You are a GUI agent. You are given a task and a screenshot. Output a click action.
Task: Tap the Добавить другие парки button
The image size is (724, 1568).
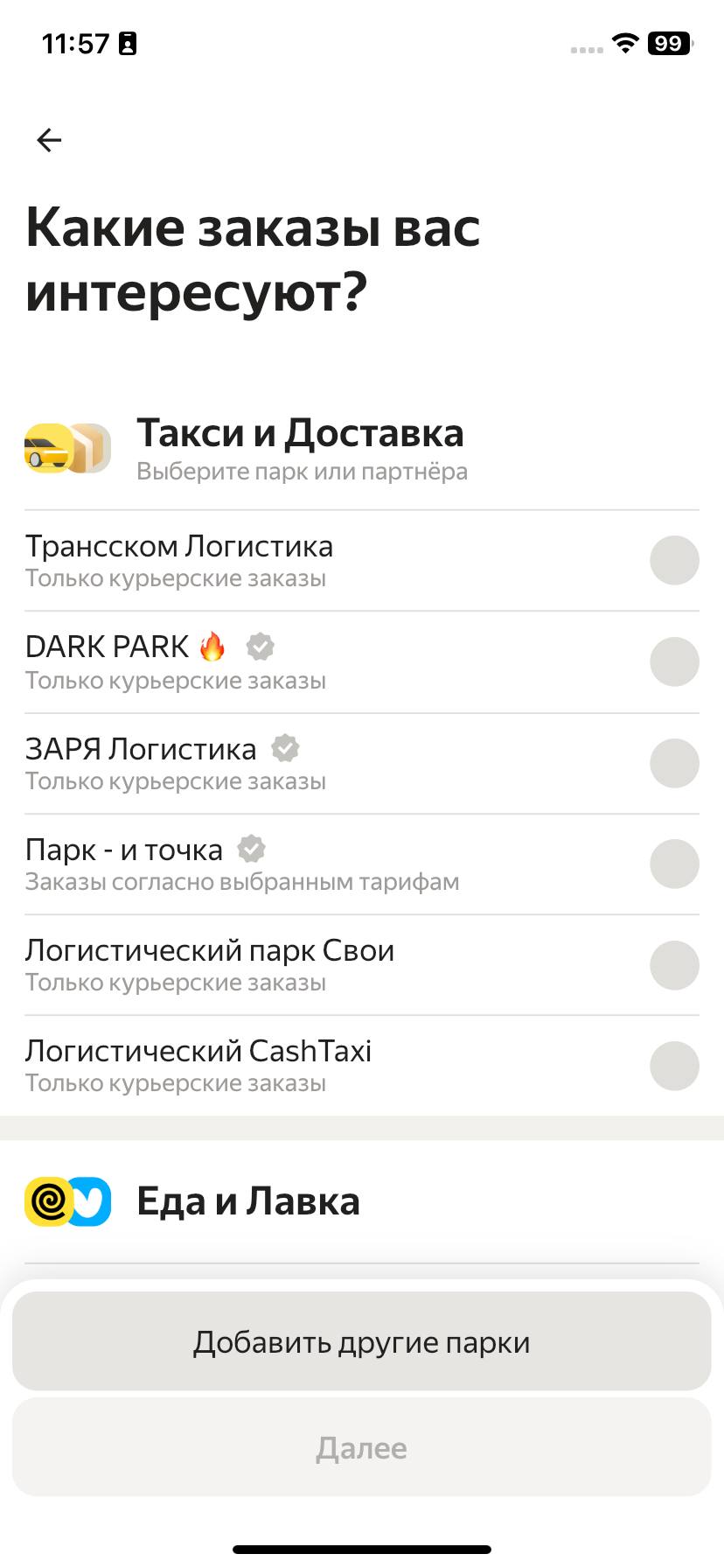tap(362, 1341)
